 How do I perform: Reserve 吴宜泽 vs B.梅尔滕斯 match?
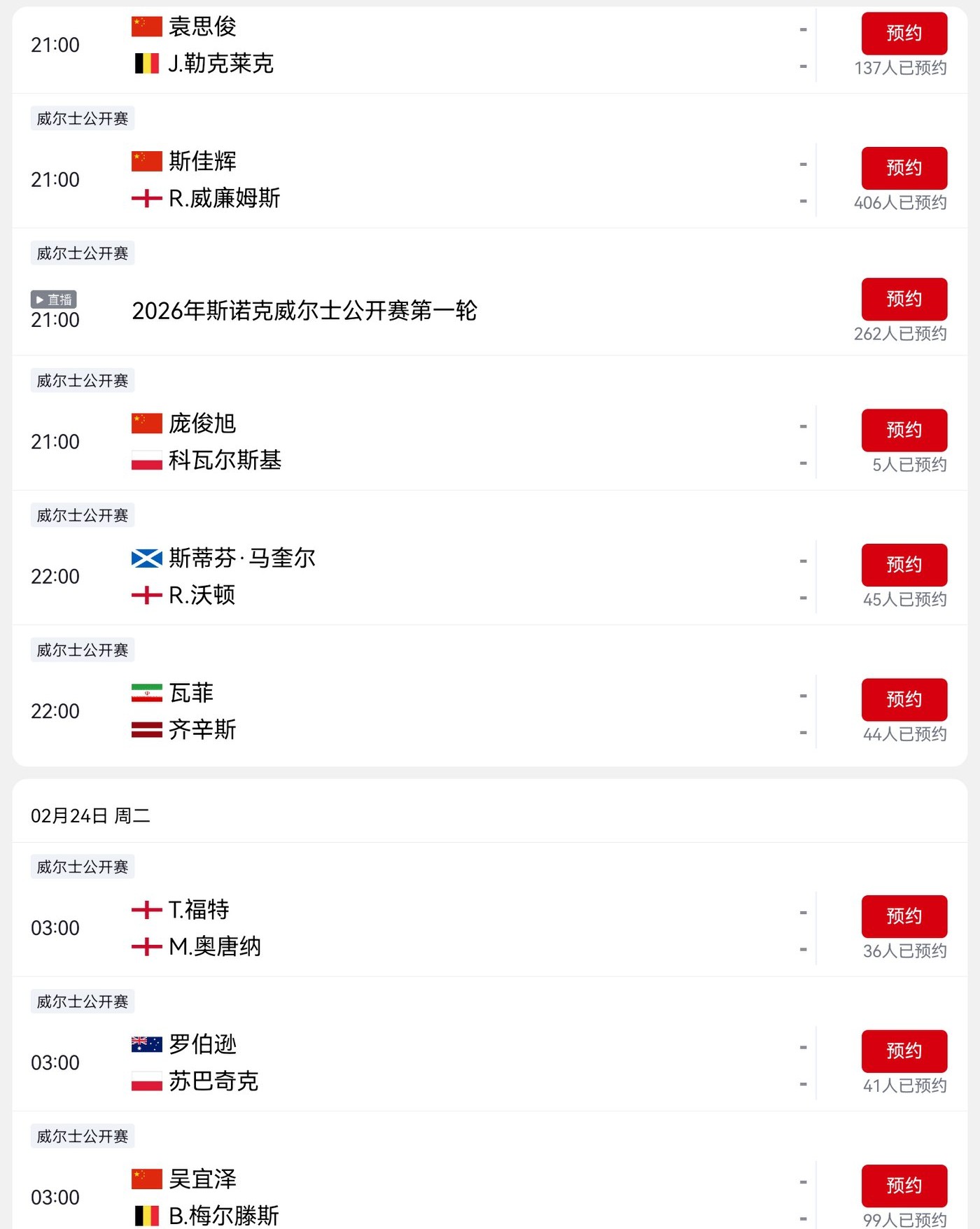point(904,1186)
